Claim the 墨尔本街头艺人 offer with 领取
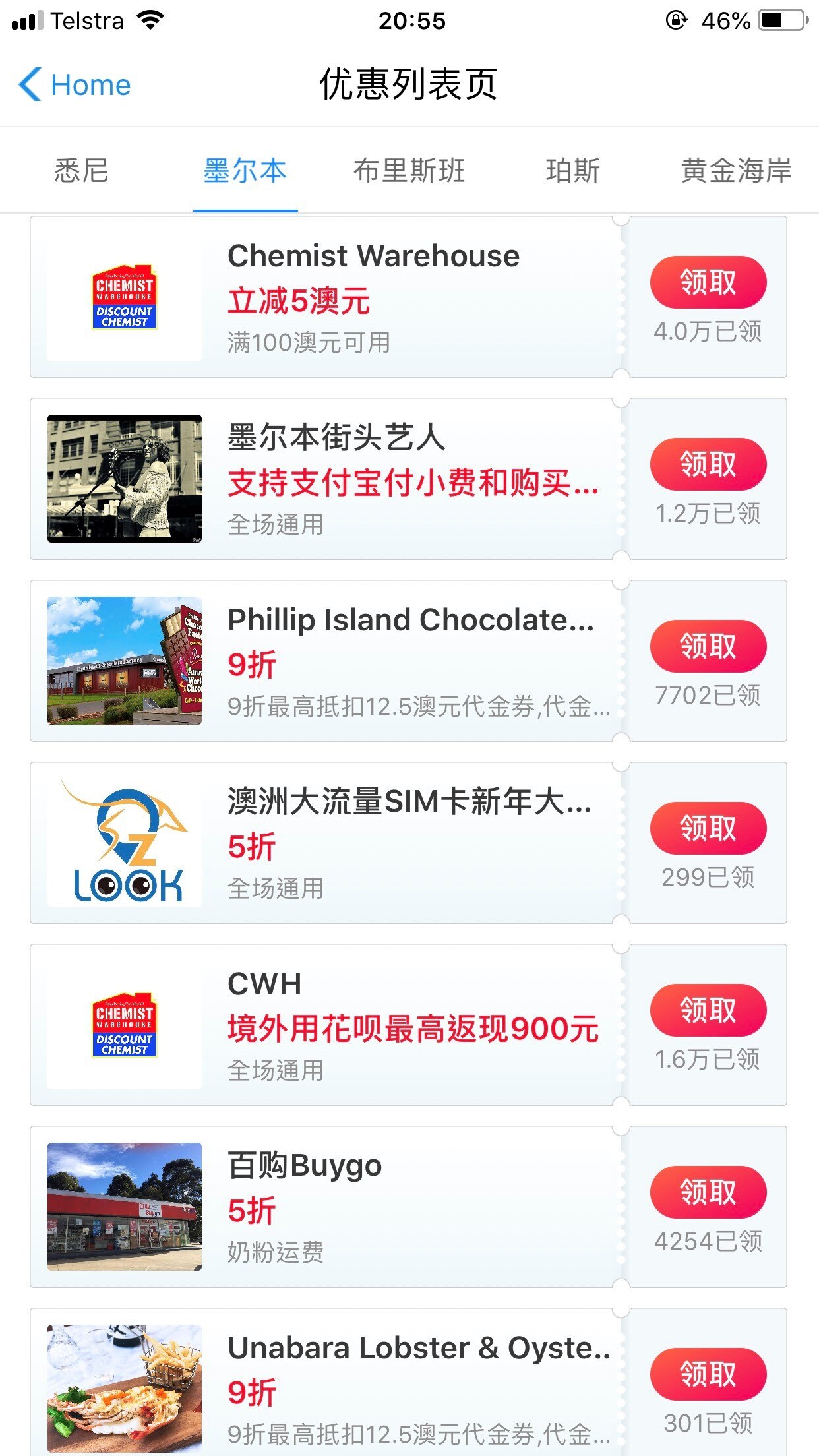This screenshot has height=1456, width=819. [x=708, y=464]
